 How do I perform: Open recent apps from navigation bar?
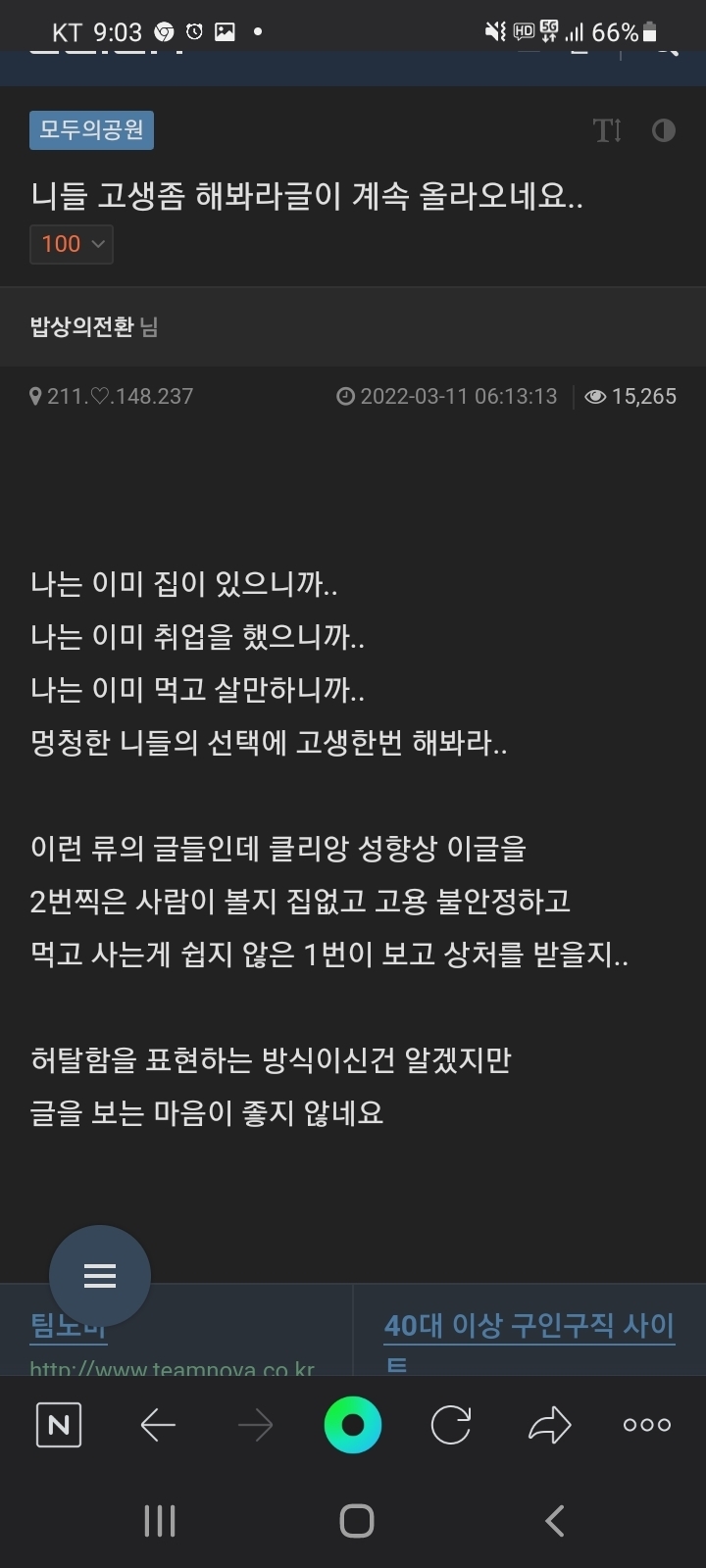(x=160, y=1521)
